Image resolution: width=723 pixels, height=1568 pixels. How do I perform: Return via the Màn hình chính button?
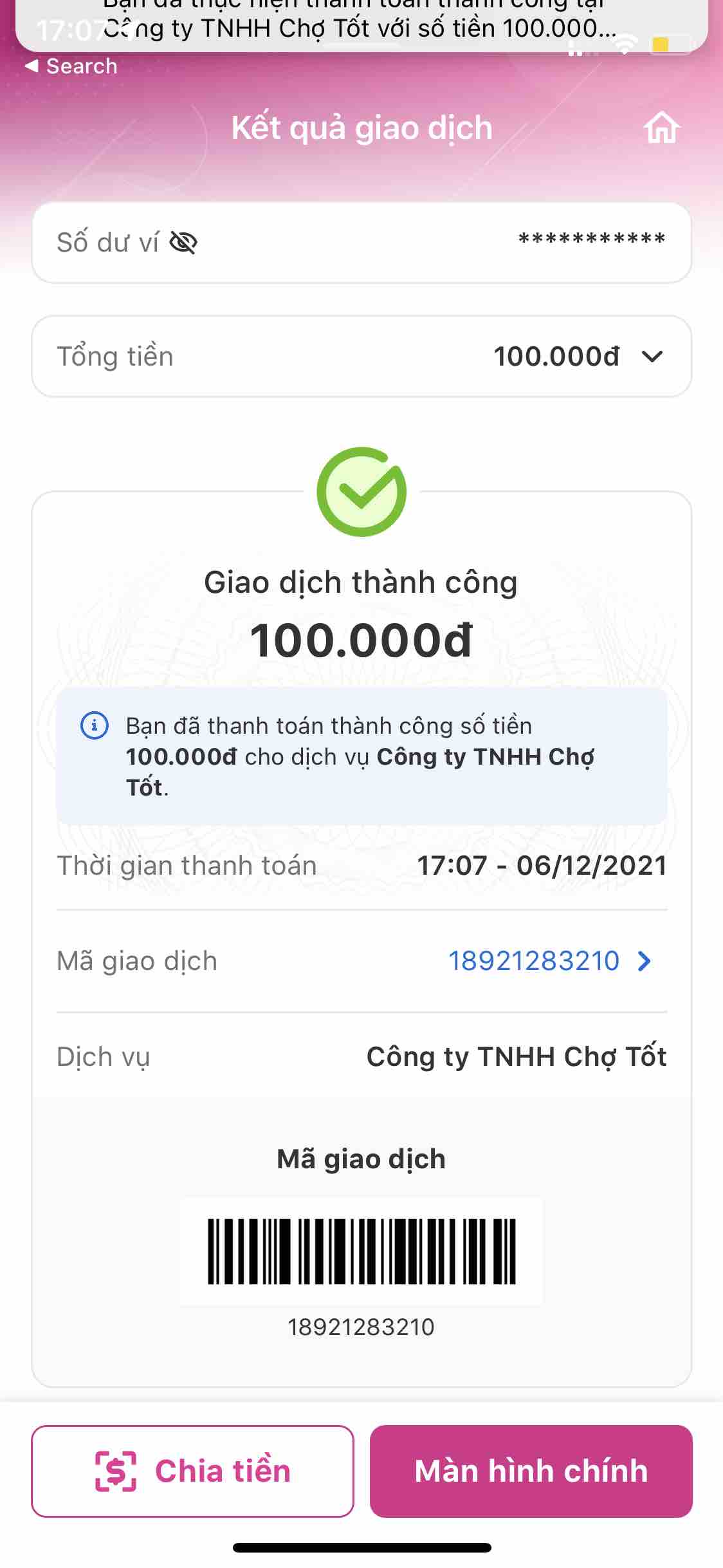tap(531, 1471)
